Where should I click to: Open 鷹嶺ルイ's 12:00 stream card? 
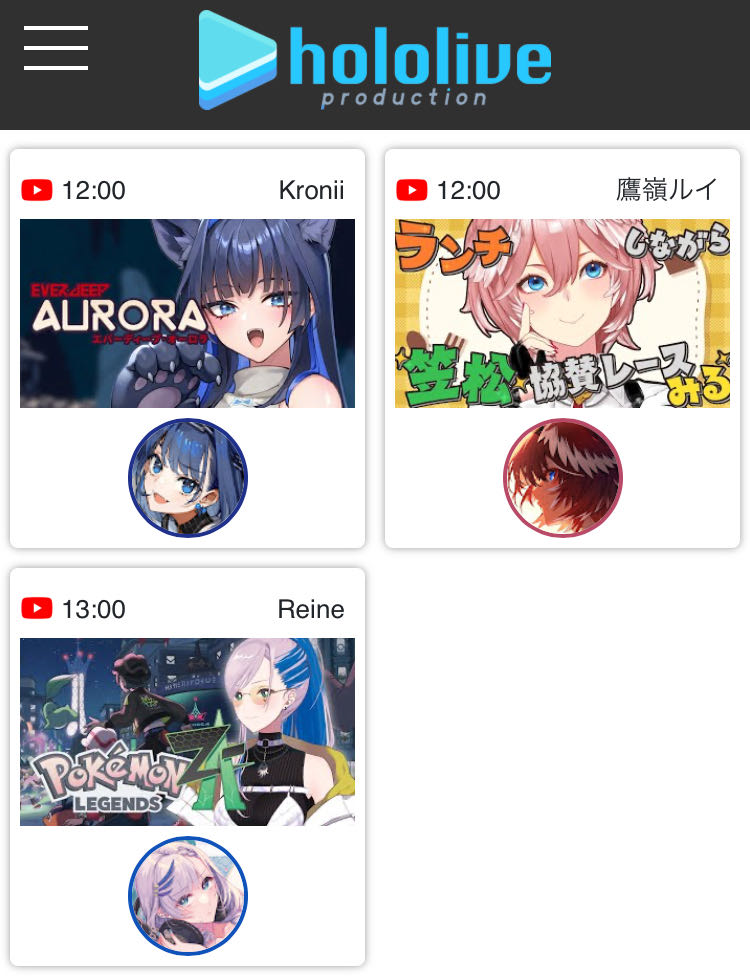click(562, 313)
